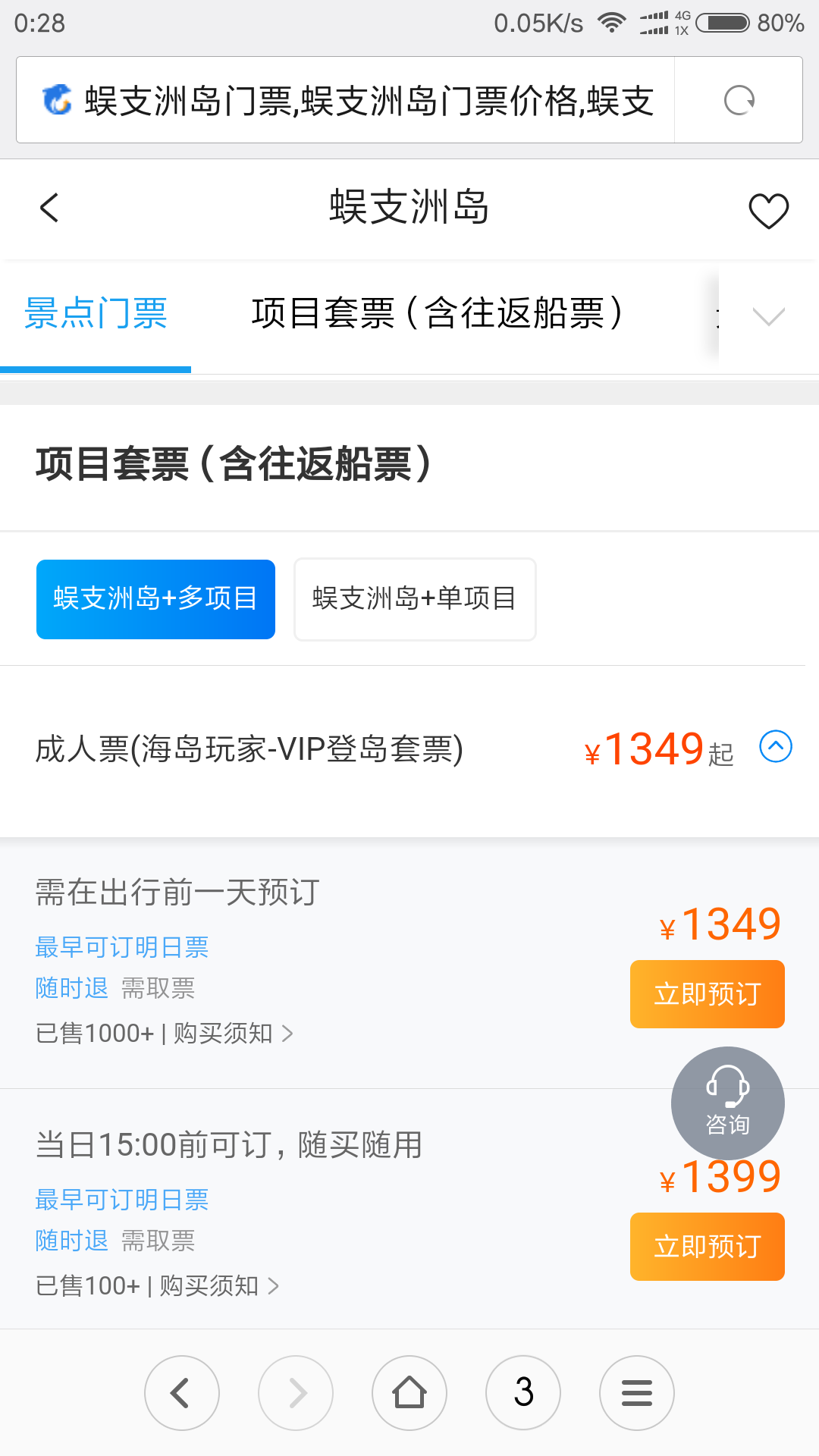Tap the browser back button
The width and height of the screenshot is (819, 1456).
[x=182, y=1393]
